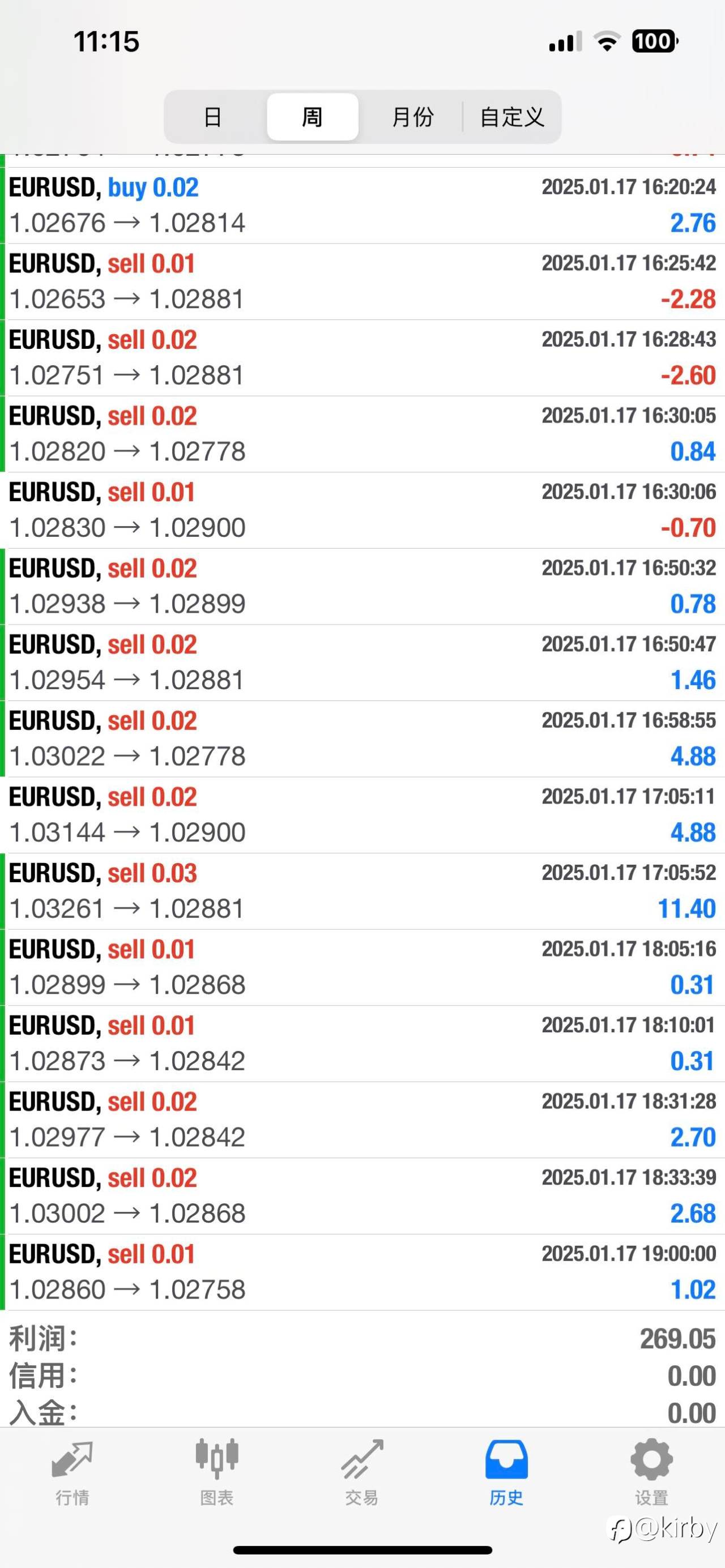
Task: Open the sell 0.03 trade with 11.40 profit
Action: [x=362, y=891]
